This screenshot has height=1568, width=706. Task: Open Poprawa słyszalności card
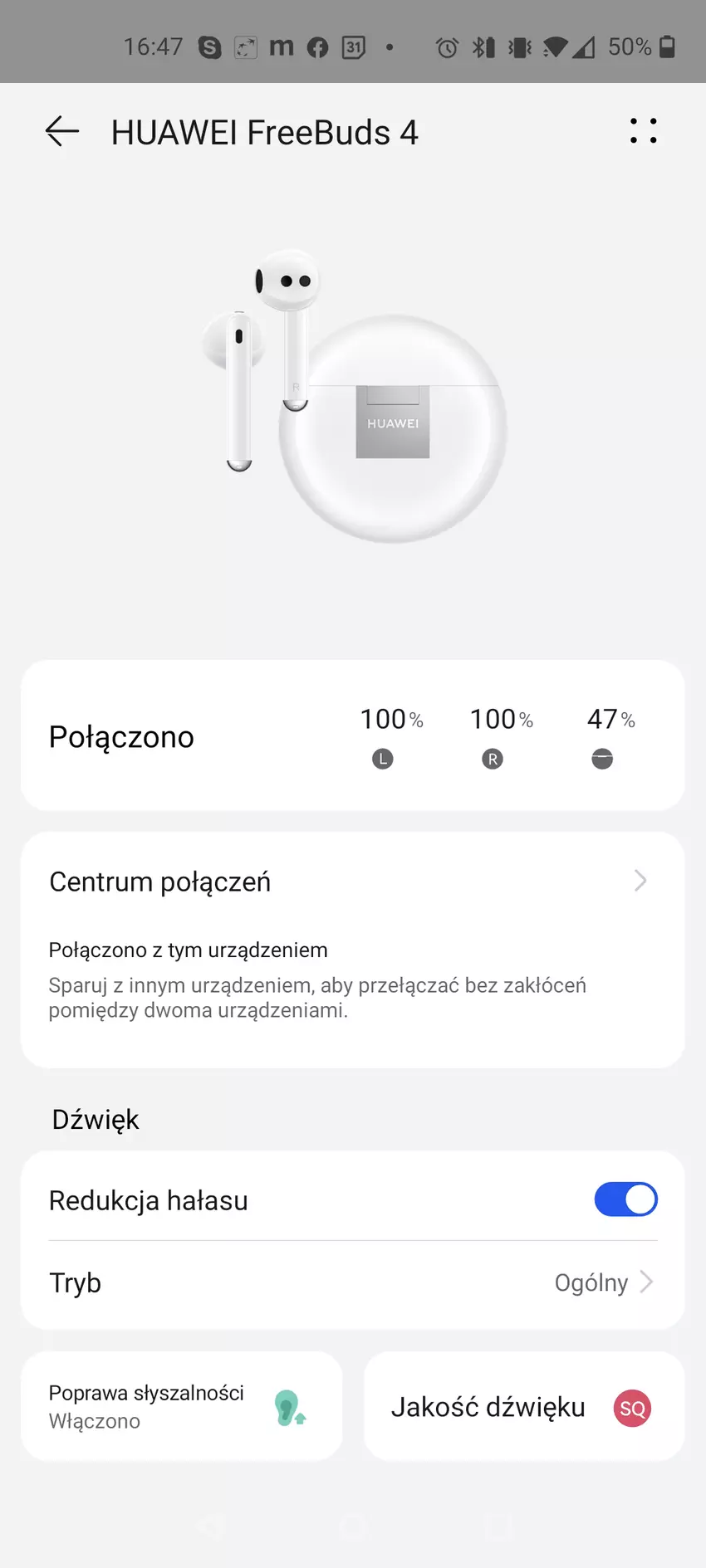point(181,1406)
